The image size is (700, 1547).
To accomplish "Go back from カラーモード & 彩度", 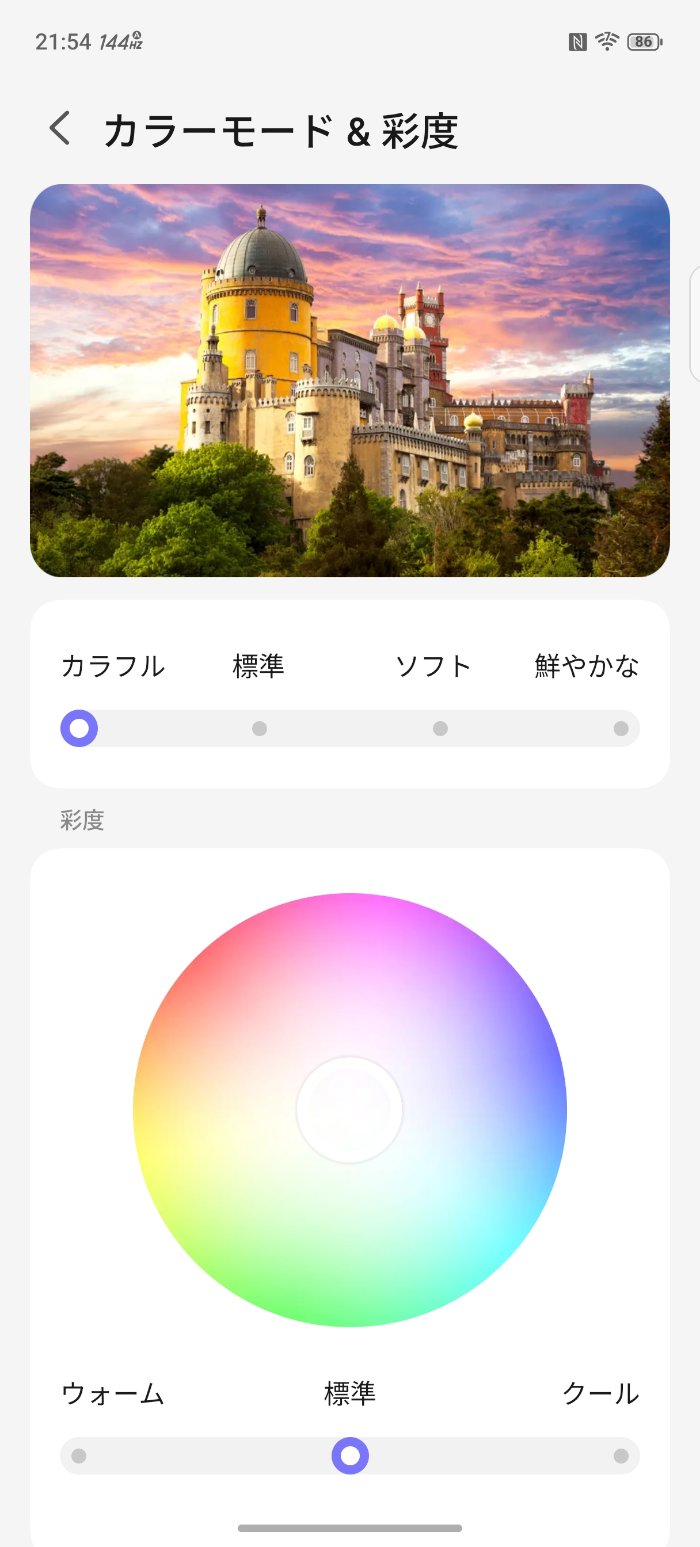I will click(x=60, y=129).
